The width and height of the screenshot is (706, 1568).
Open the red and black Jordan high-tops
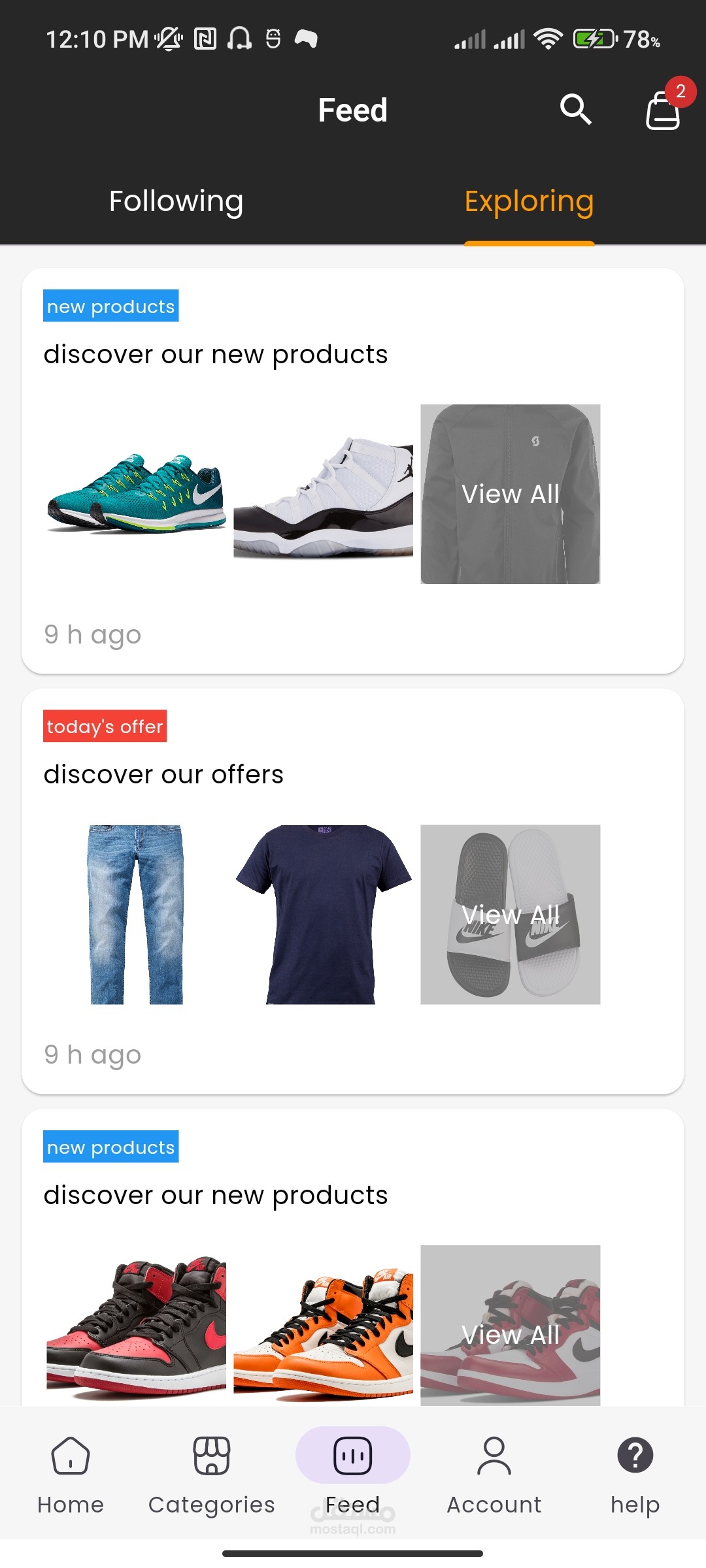(137, 1326)
